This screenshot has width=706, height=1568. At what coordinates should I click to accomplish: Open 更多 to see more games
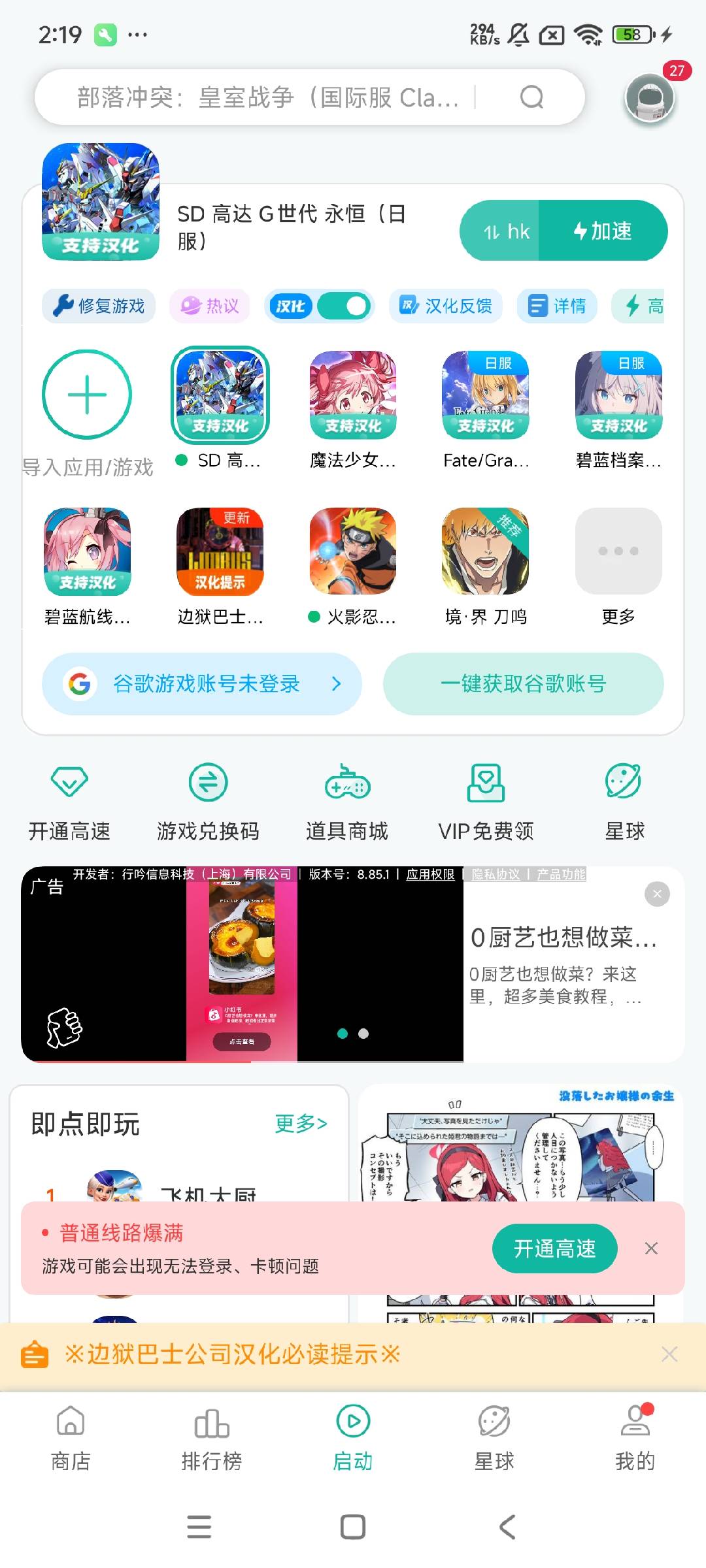618,551
